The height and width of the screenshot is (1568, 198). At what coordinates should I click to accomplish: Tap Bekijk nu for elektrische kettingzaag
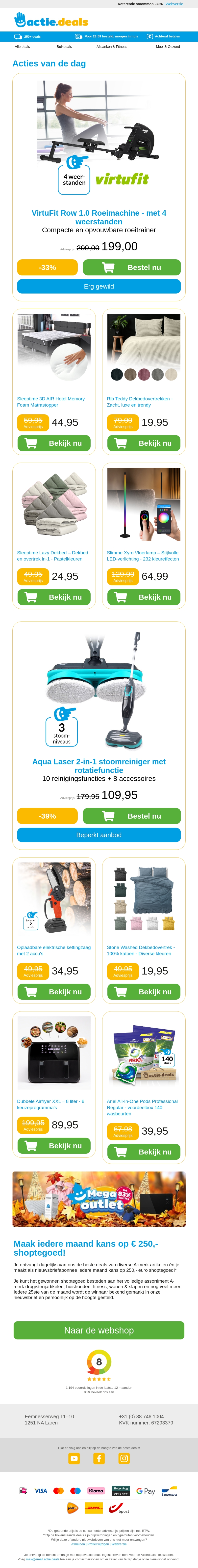[54, 992]
